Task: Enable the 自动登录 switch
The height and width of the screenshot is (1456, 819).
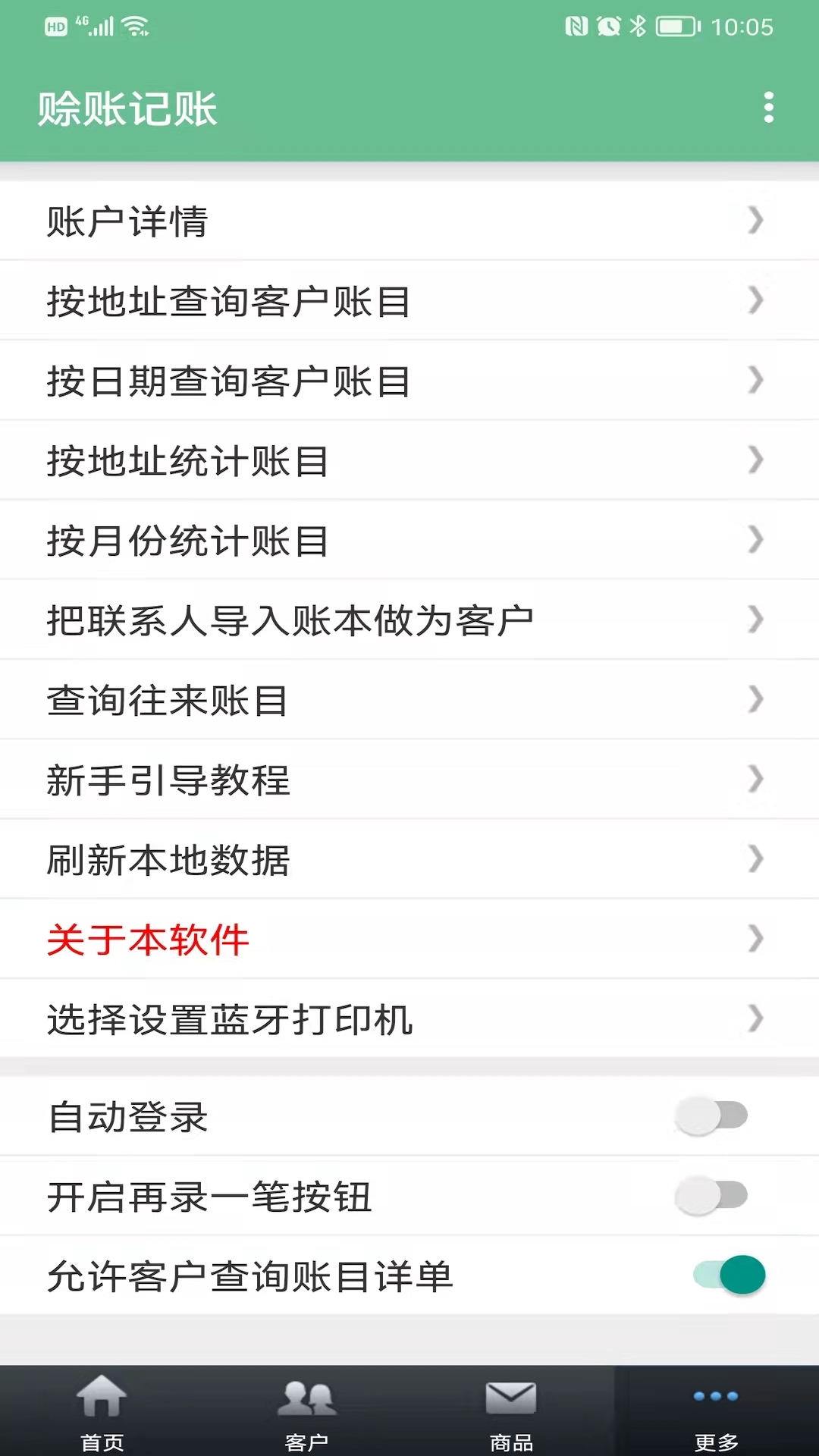Action: 711,1116
